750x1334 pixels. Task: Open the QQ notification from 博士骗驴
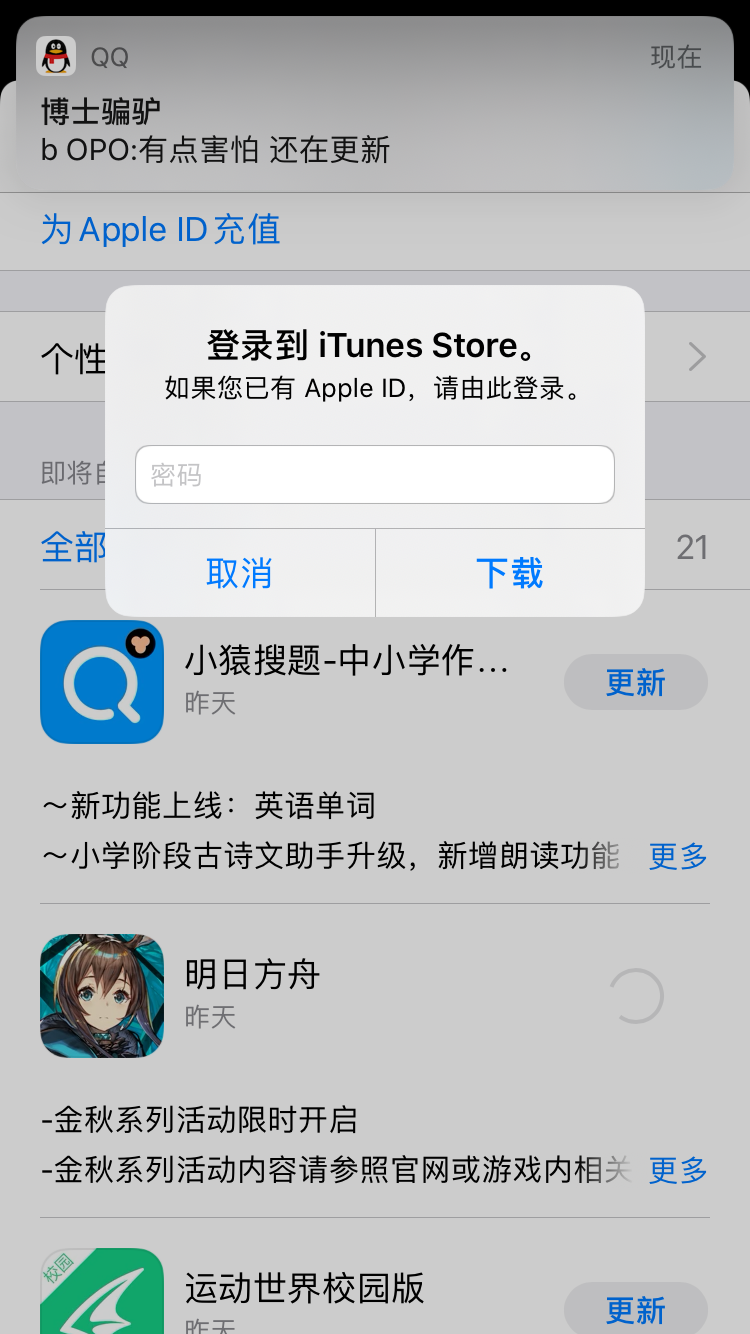tap(374, 105)
